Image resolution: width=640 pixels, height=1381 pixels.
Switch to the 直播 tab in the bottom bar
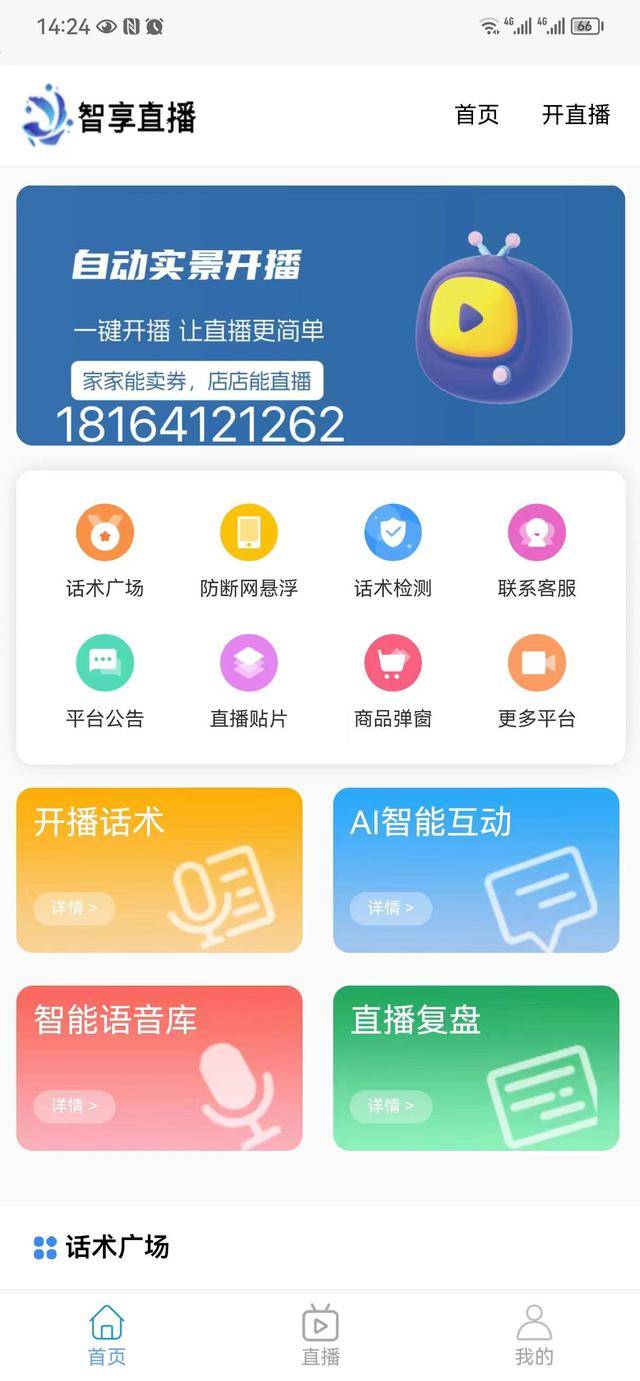pyautogui.click(x=320, y=1335)
